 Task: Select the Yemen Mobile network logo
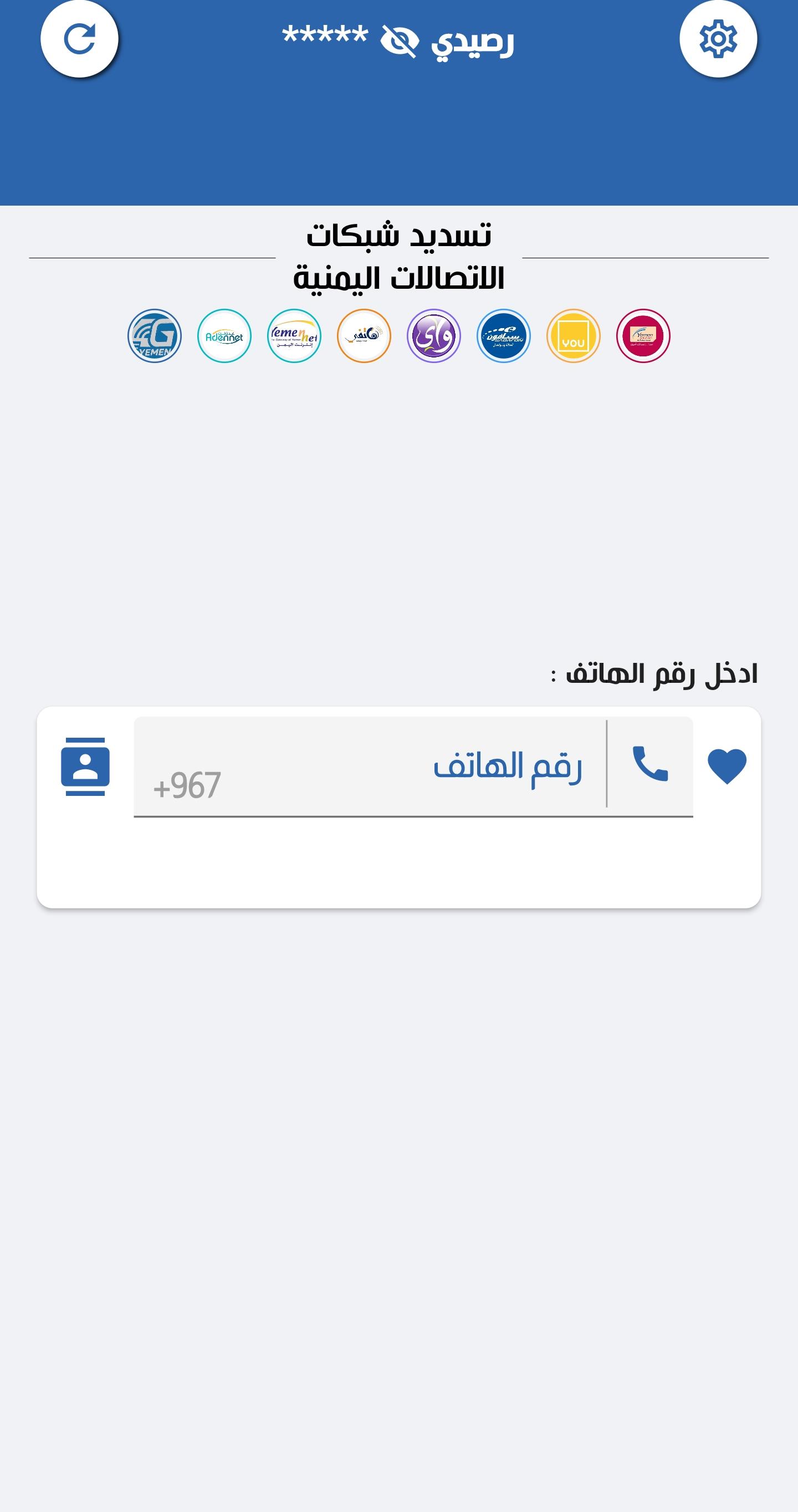tap(643, 336)
